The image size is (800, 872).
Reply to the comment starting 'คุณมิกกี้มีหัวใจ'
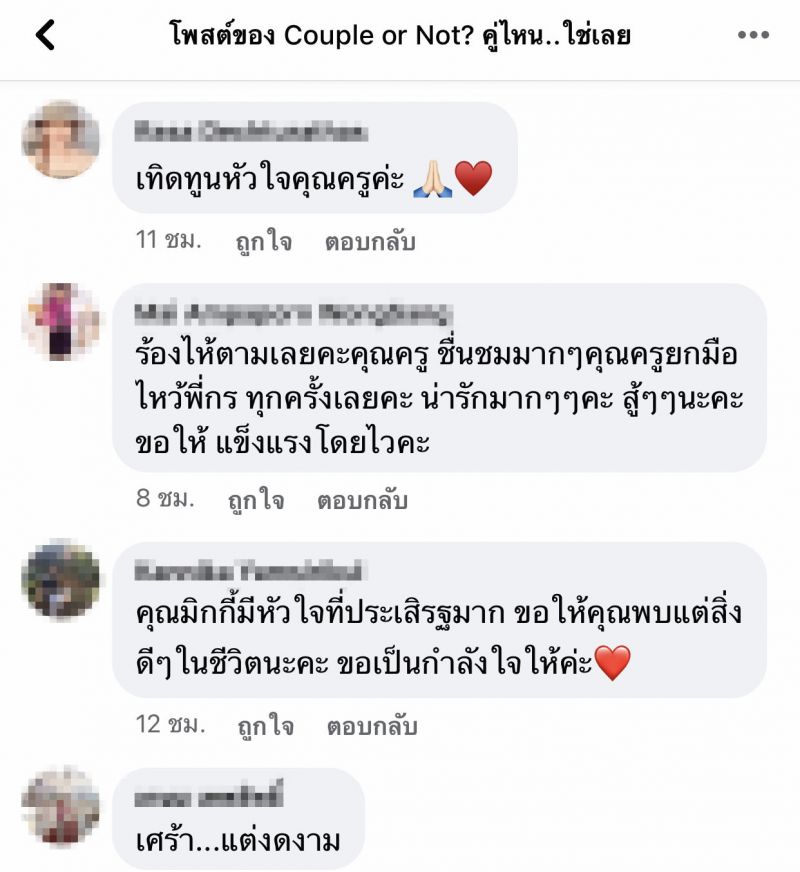pyautogui.click(x=371, y=726)
